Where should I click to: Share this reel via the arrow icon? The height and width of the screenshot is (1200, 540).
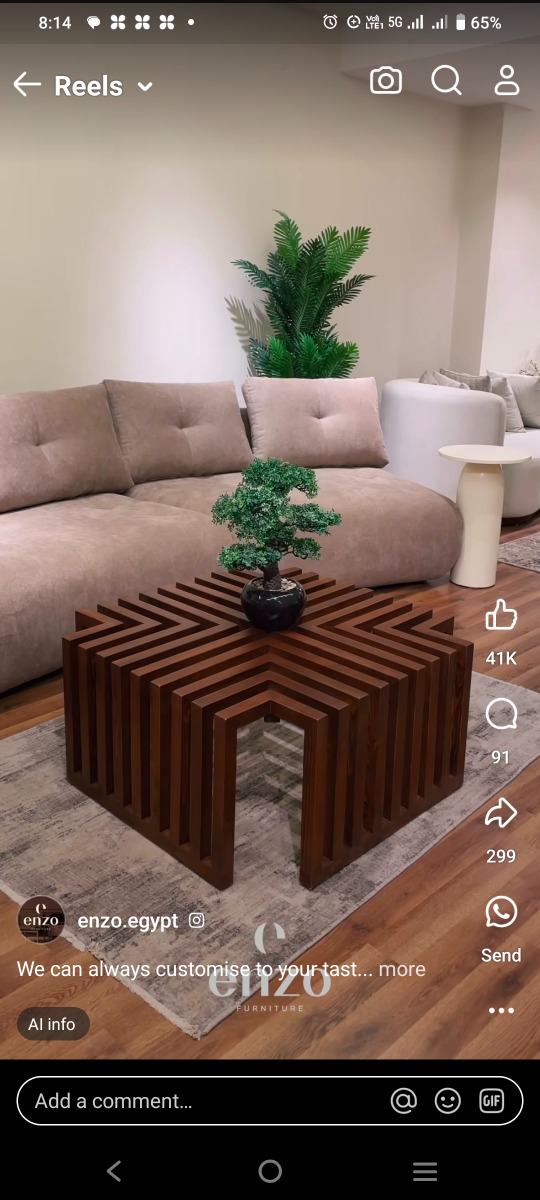[x=501, y=813]
